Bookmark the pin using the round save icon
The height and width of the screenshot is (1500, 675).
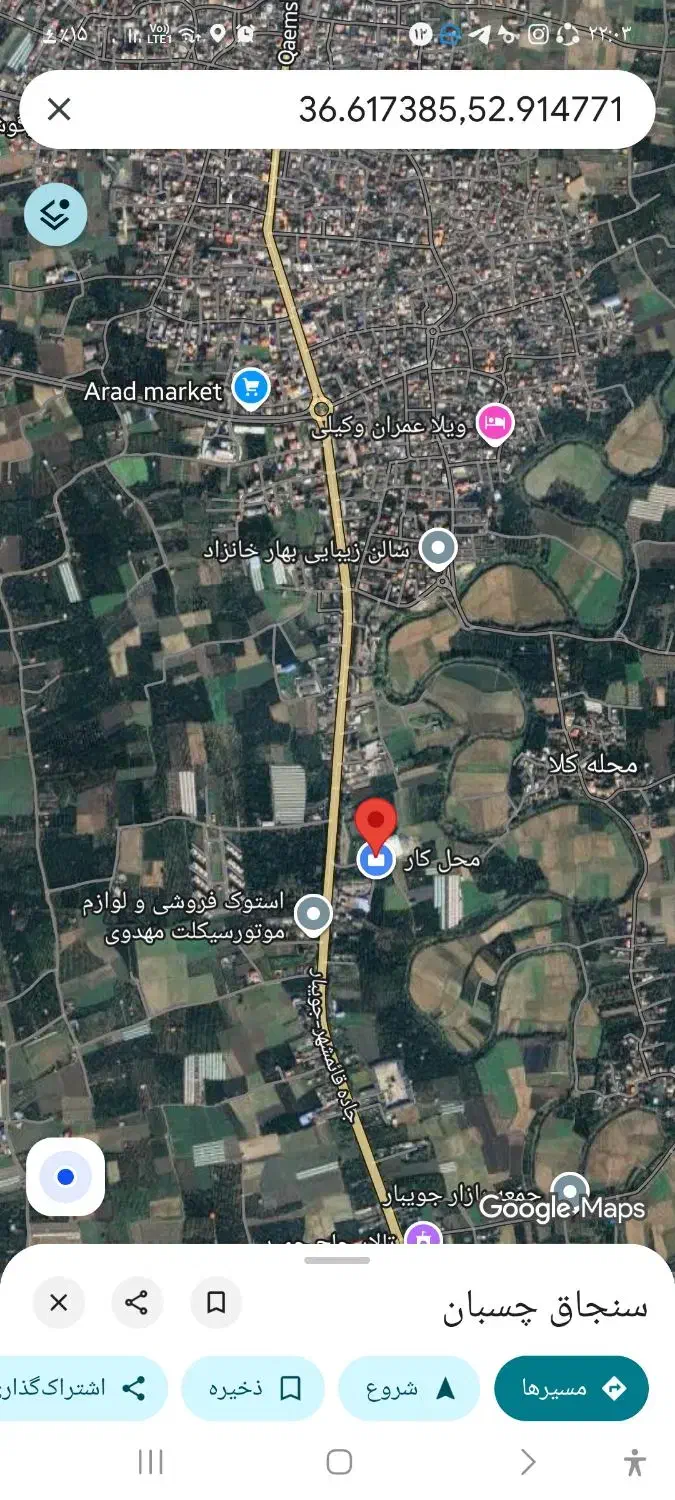(x=216, y=1303)
